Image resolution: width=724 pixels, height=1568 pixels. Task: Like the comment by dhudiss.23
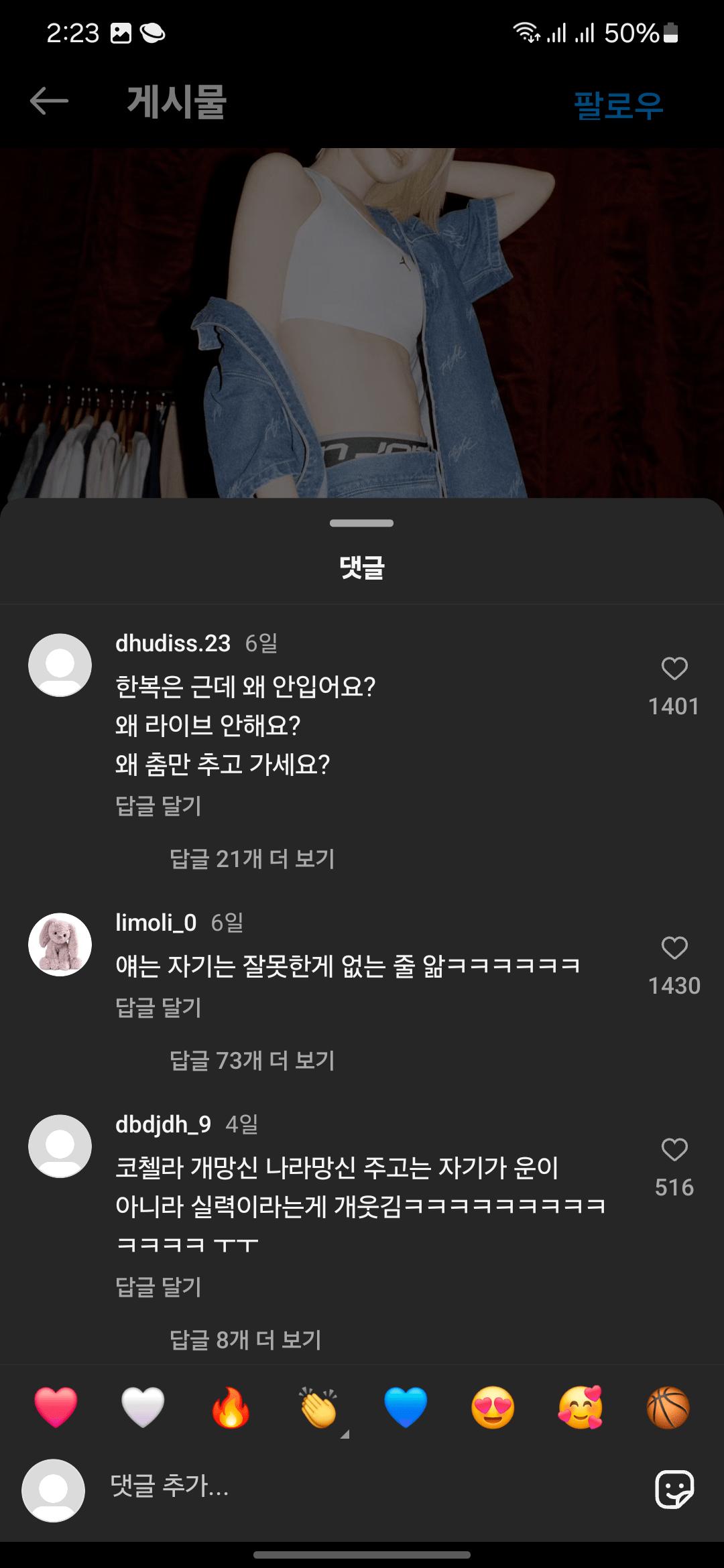(674, 669)
